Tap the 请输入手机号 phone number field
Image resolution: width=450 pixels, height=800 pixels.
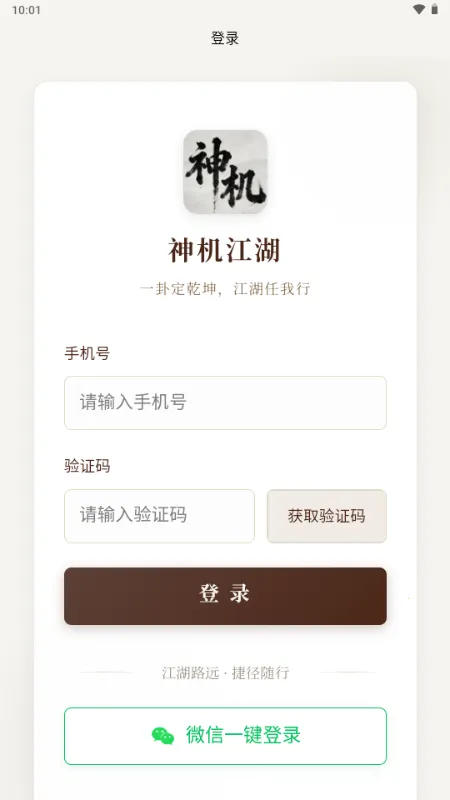click(x=225, y=403)
